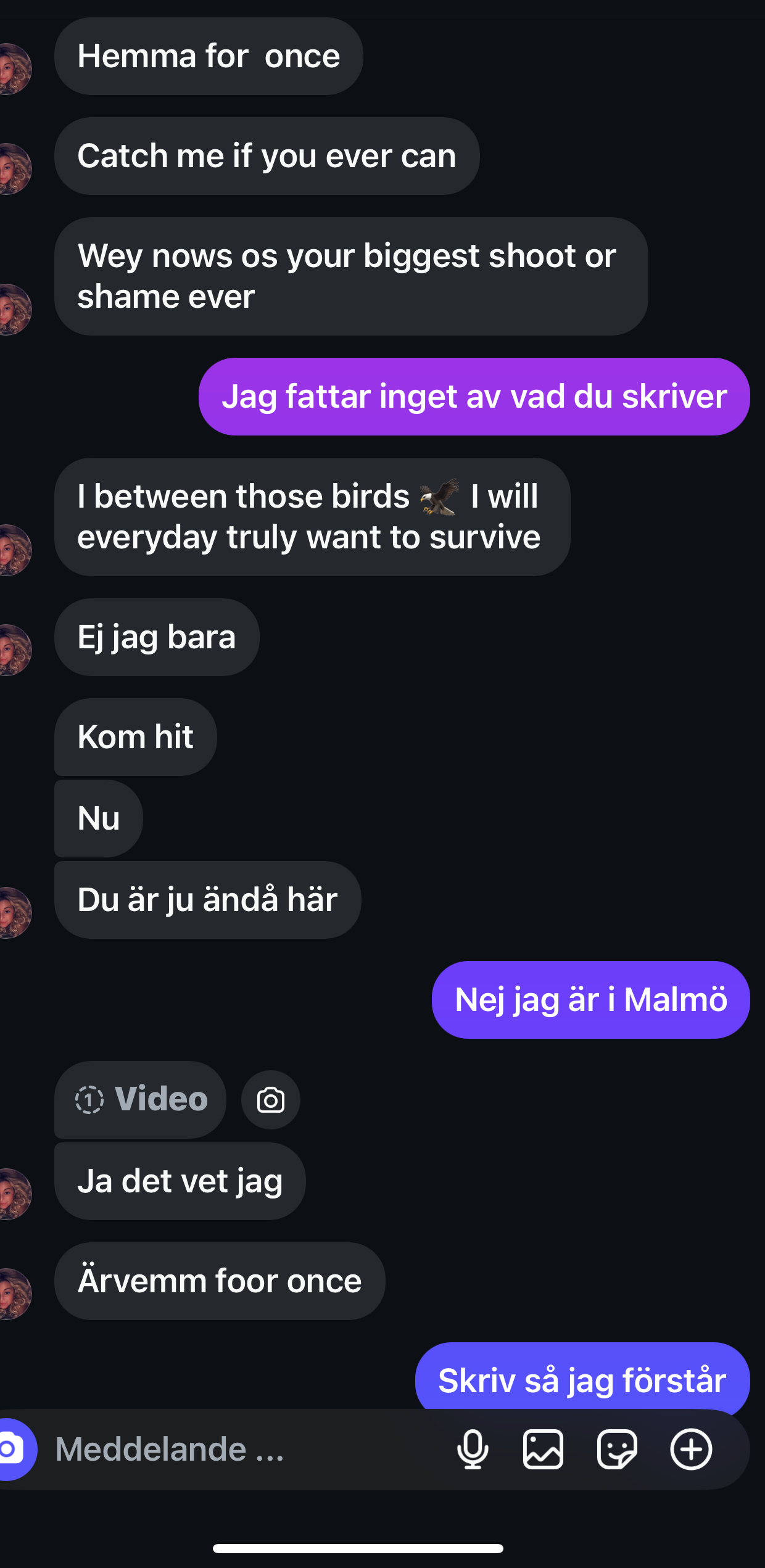View the one-time Video message
This screenshot has width=765, height=1568.
(x=141, y=1099)
